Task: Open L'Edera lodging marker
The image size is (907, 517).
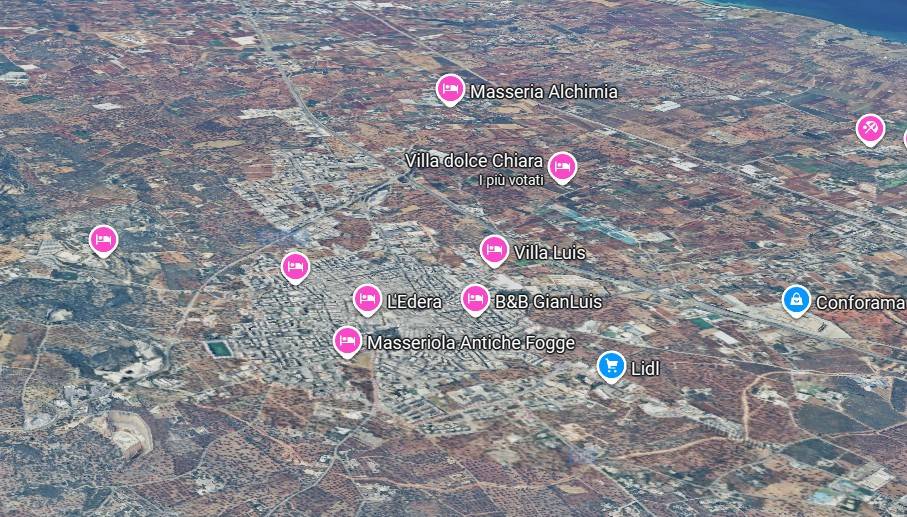Action: point(367,298)
